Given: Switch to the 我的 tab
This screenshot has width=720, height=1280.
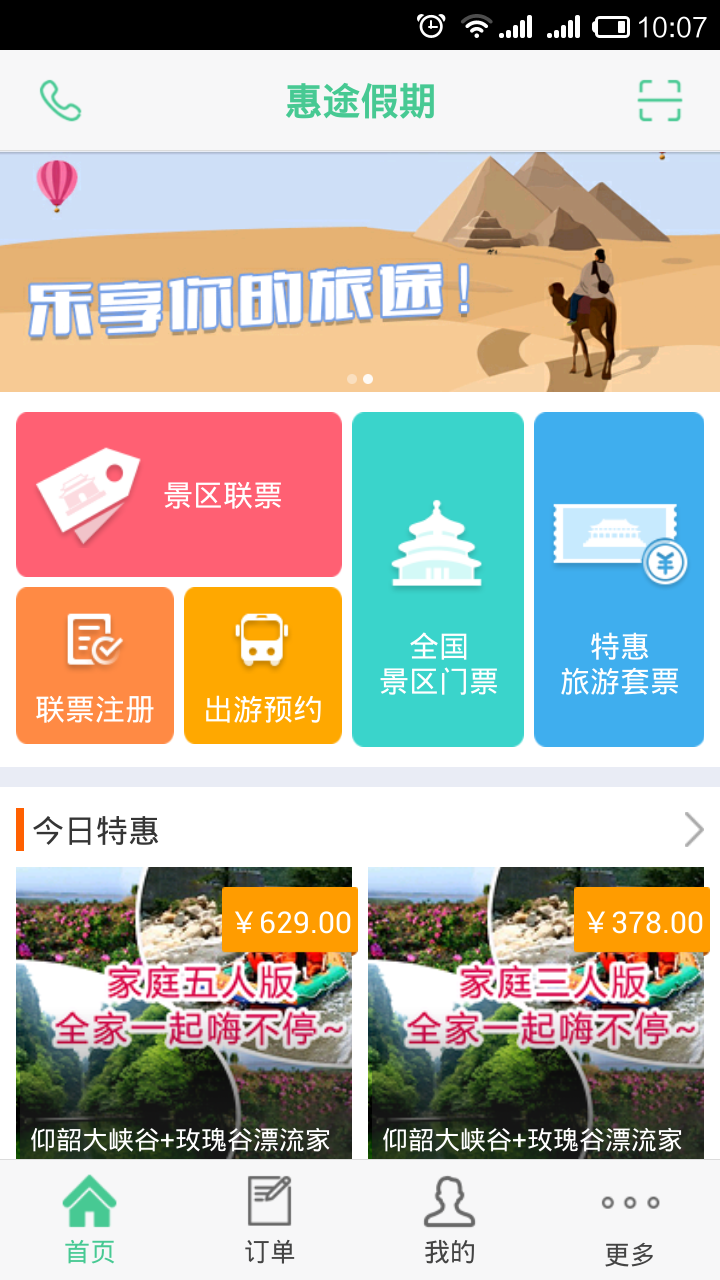Looking at the screenshot, I should pyautogui.click(x=450, y=1220).
